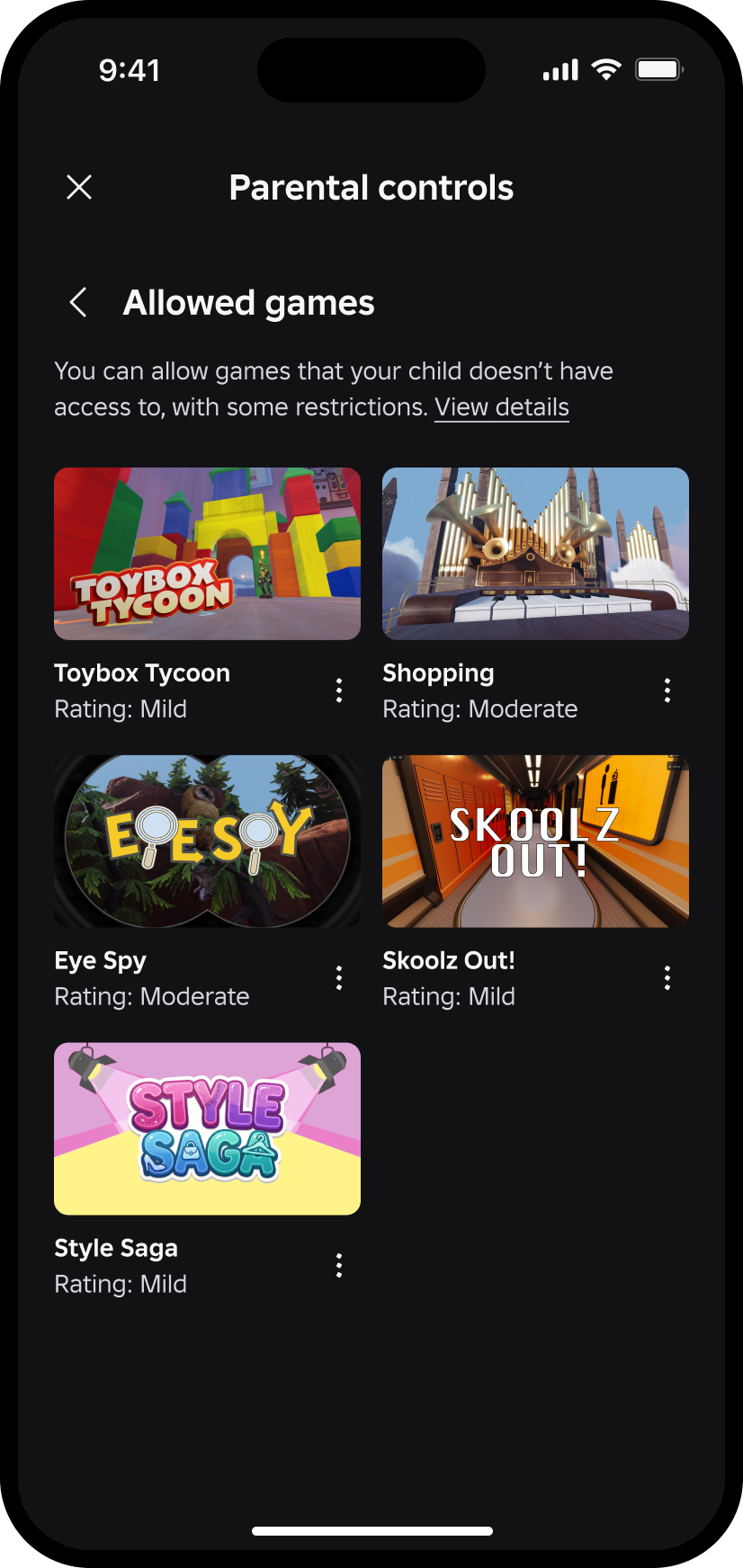The height and width of the screenshot is (1568, 743).
Task: Open the Style Saga game thumbnail
Action: coord(207,1128)
